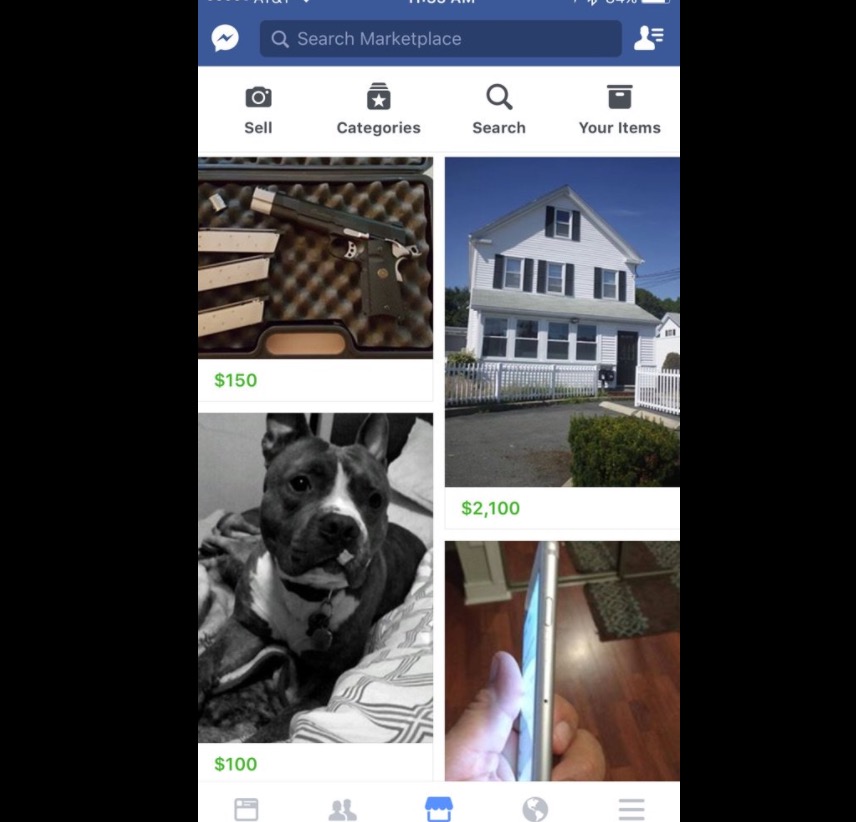This screenshot has height=822, width=856.
Task: View Your Items
Action: pos(619,109)
